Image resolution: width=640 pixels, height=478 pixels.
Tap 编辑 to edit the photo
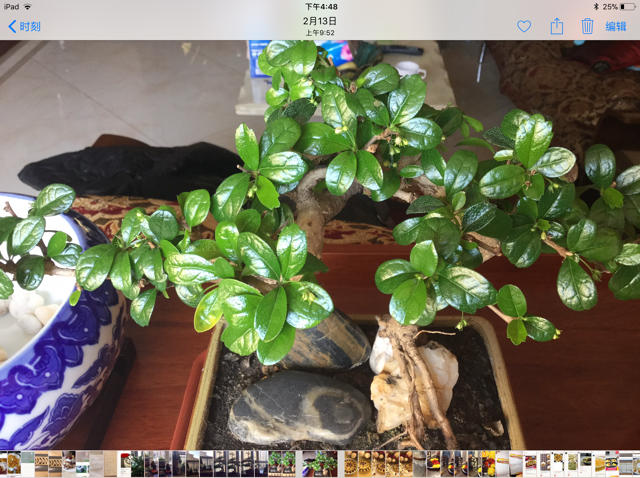pyautogui.click(x=617, y=27)
